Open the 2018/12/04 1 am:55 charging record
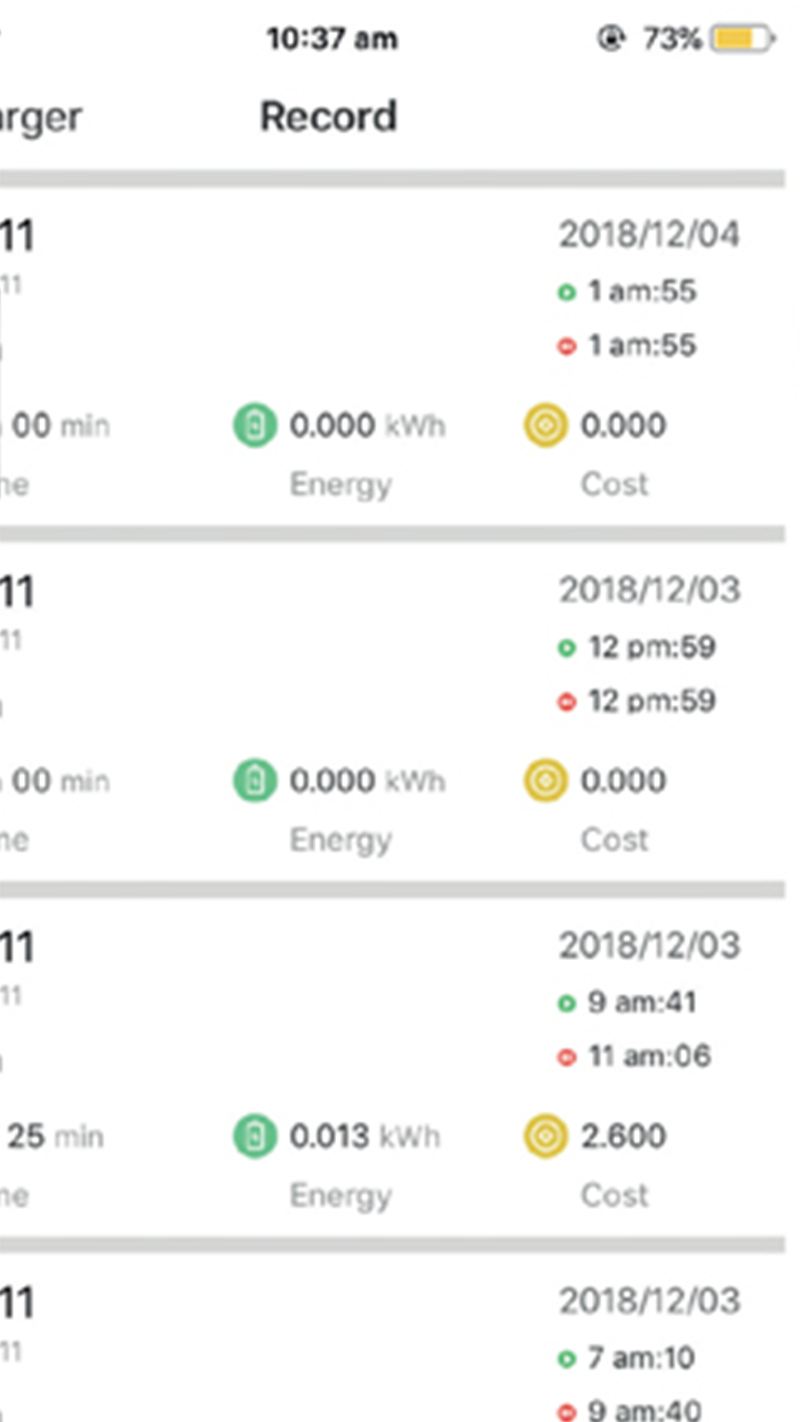The image size is (800, 1422). pyautogui.click(x=392, y=358)
